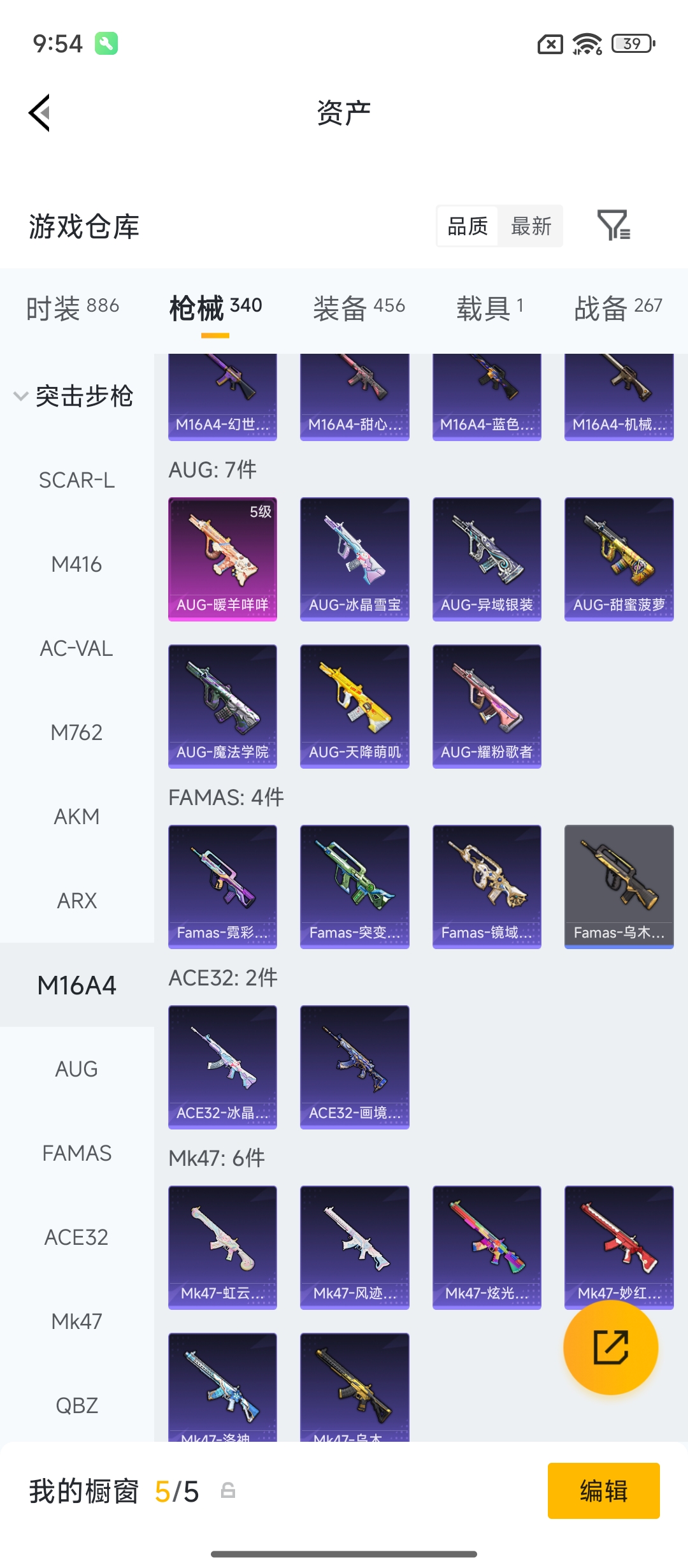This screenshot has height=1568, width=688.
Task: Sort the warehouse by 最新
Action: click(531, 226)
